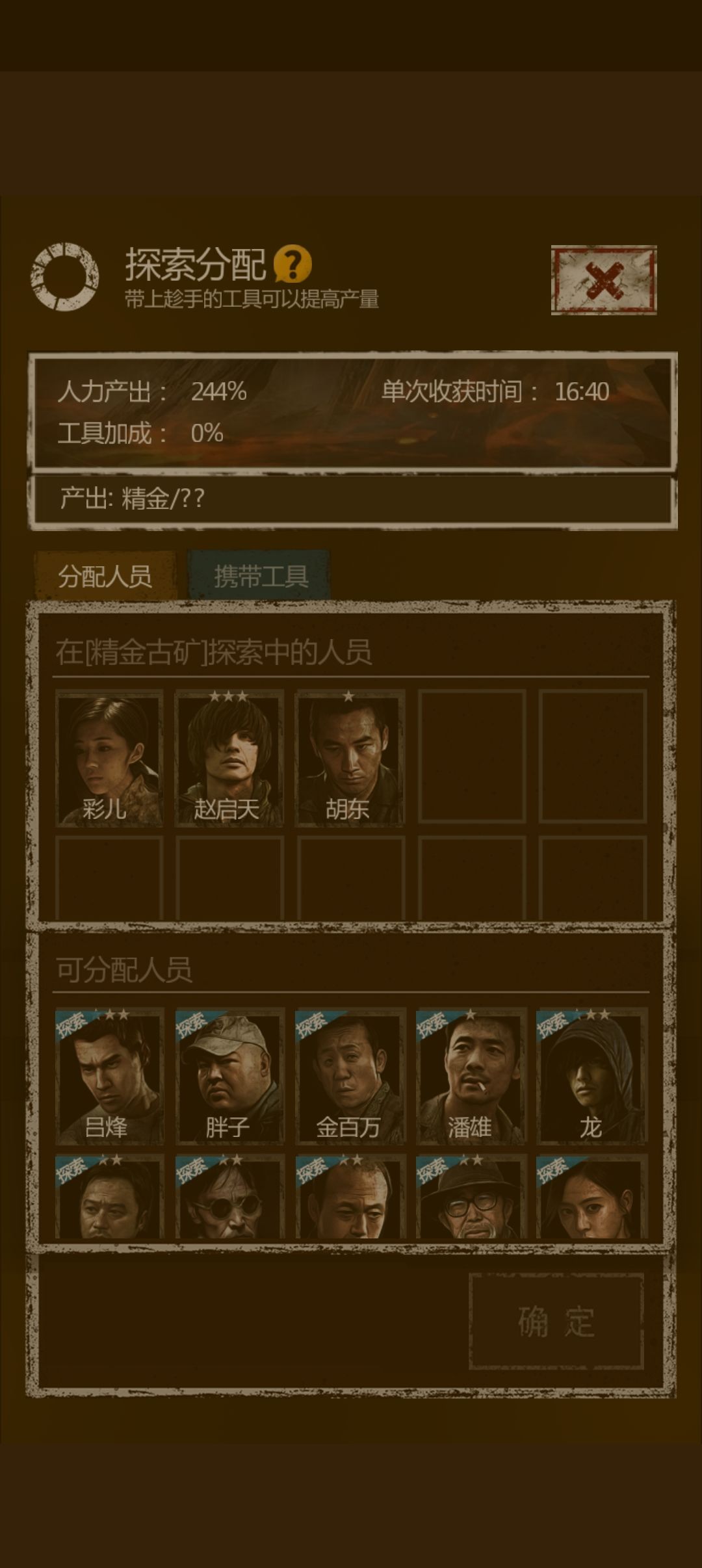Screen dimensions: 702x1568
Task: Close the dialog with the red X stamp
Action: point(604,280)
